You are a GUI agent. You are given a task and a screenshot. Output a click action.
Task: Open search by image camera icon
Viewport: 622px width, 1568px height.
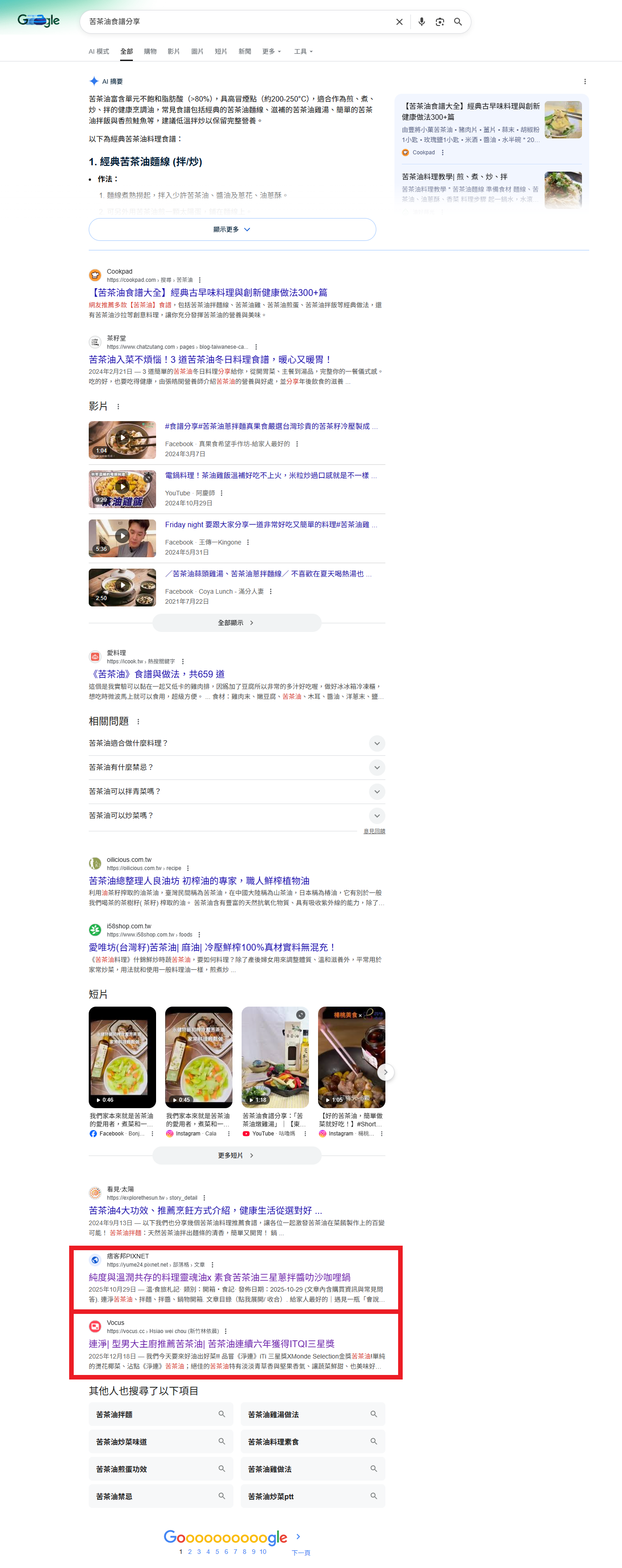click(x=440, y=22)
